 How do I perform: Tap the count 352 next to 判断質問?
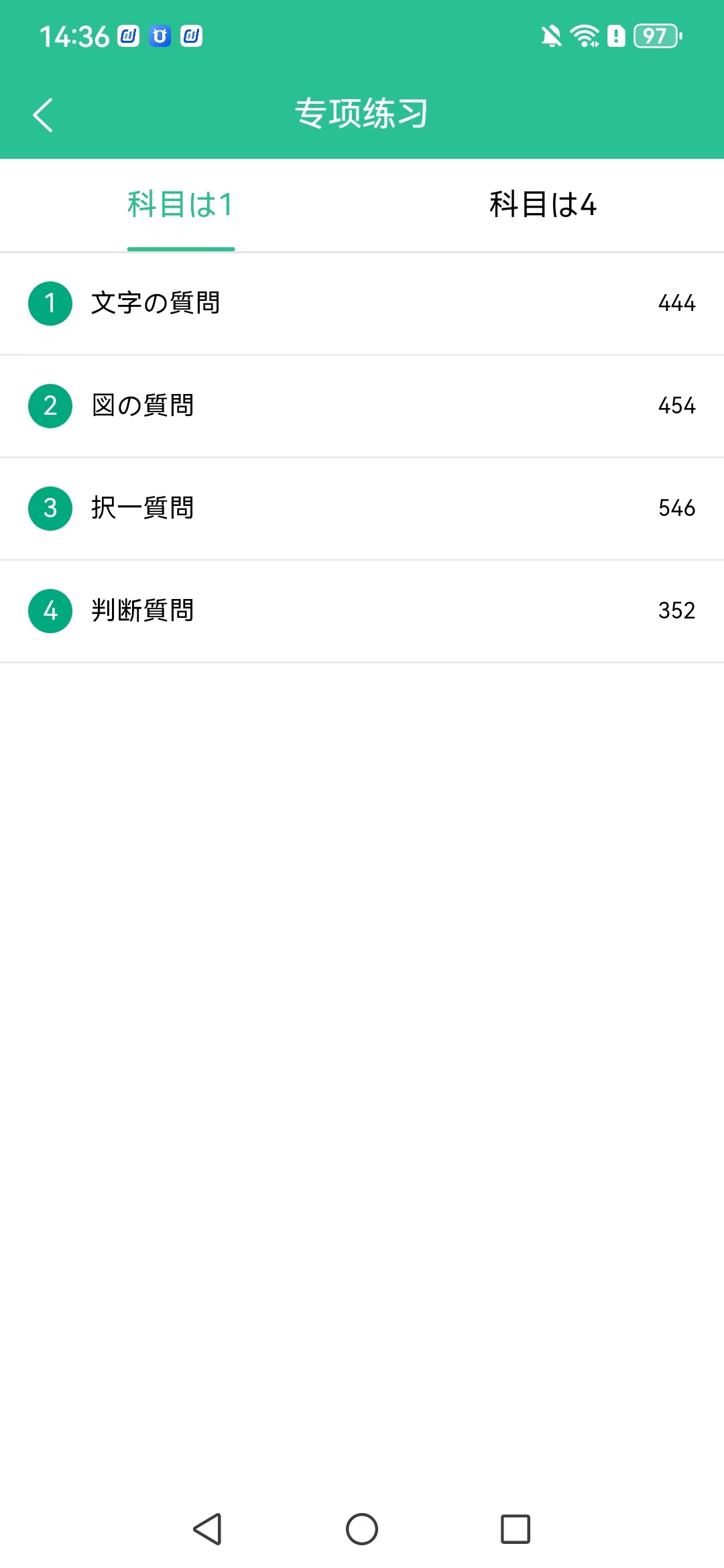coord(676,610)
